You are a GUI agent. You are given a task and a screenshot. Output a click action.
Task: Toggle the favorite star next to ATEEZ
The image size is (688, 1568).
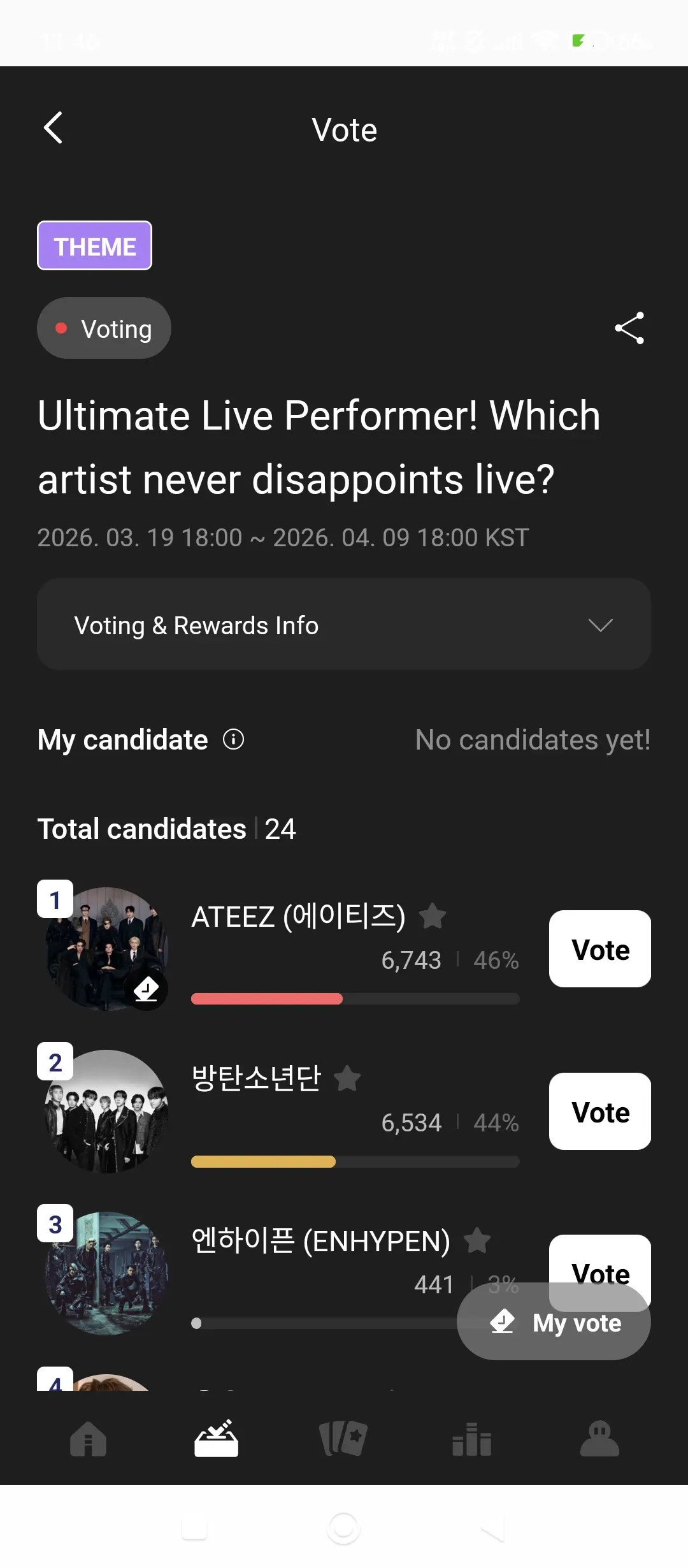pos(433,916)
